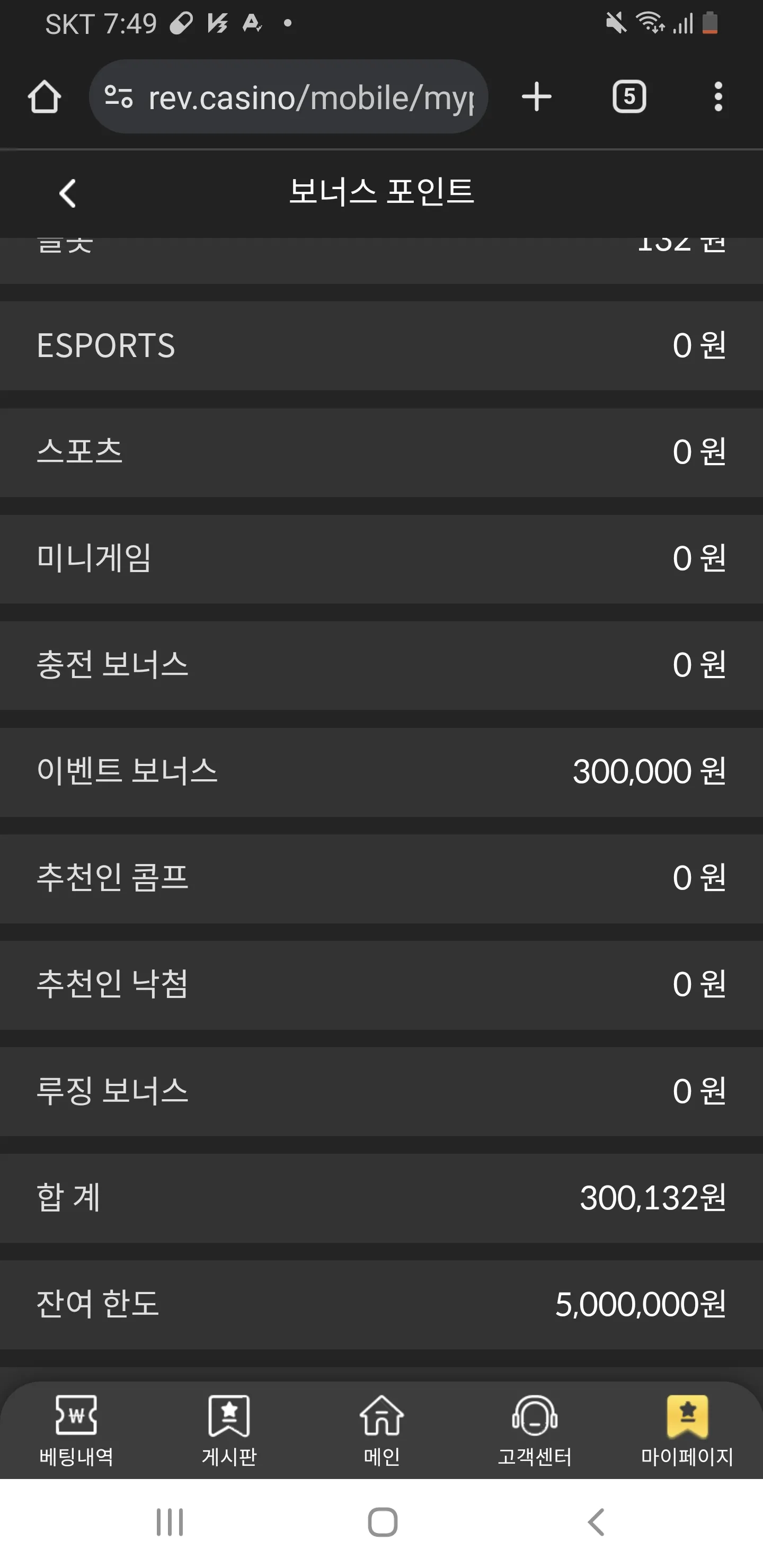Open the browser home page
Image resolution: width=763 pixels, height=1568 pixels.
(45, 97)
